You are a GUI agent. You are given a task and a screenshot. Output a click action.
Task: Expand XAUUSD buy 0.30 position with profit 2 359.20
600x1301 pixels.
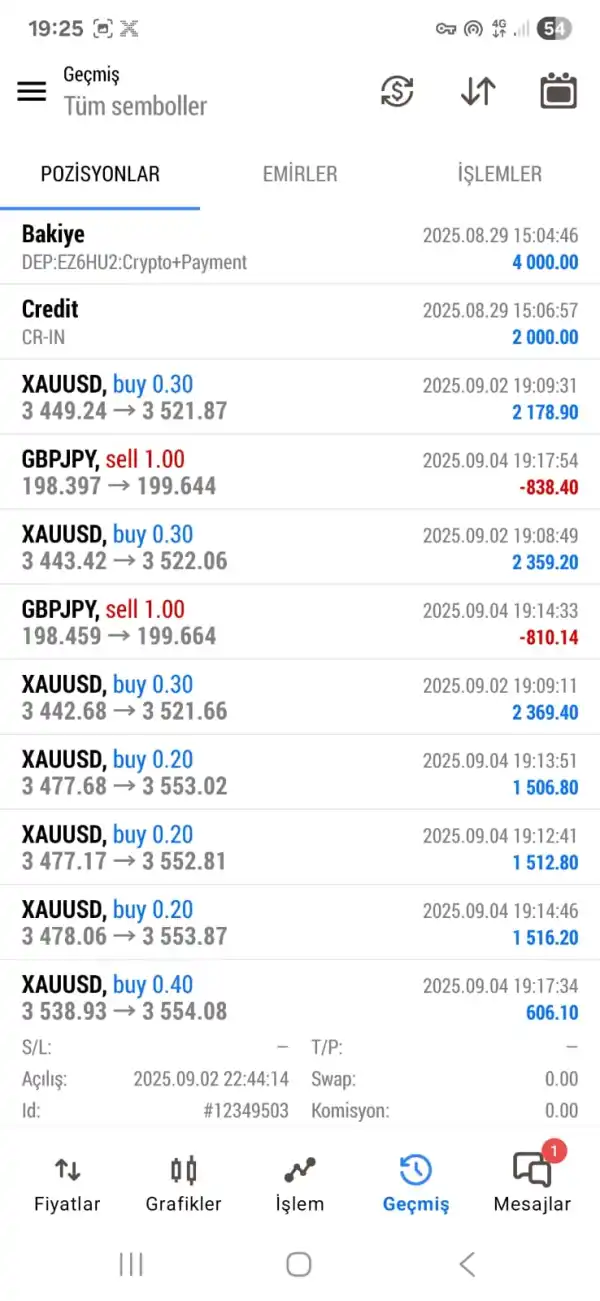(x=300, y=547)
